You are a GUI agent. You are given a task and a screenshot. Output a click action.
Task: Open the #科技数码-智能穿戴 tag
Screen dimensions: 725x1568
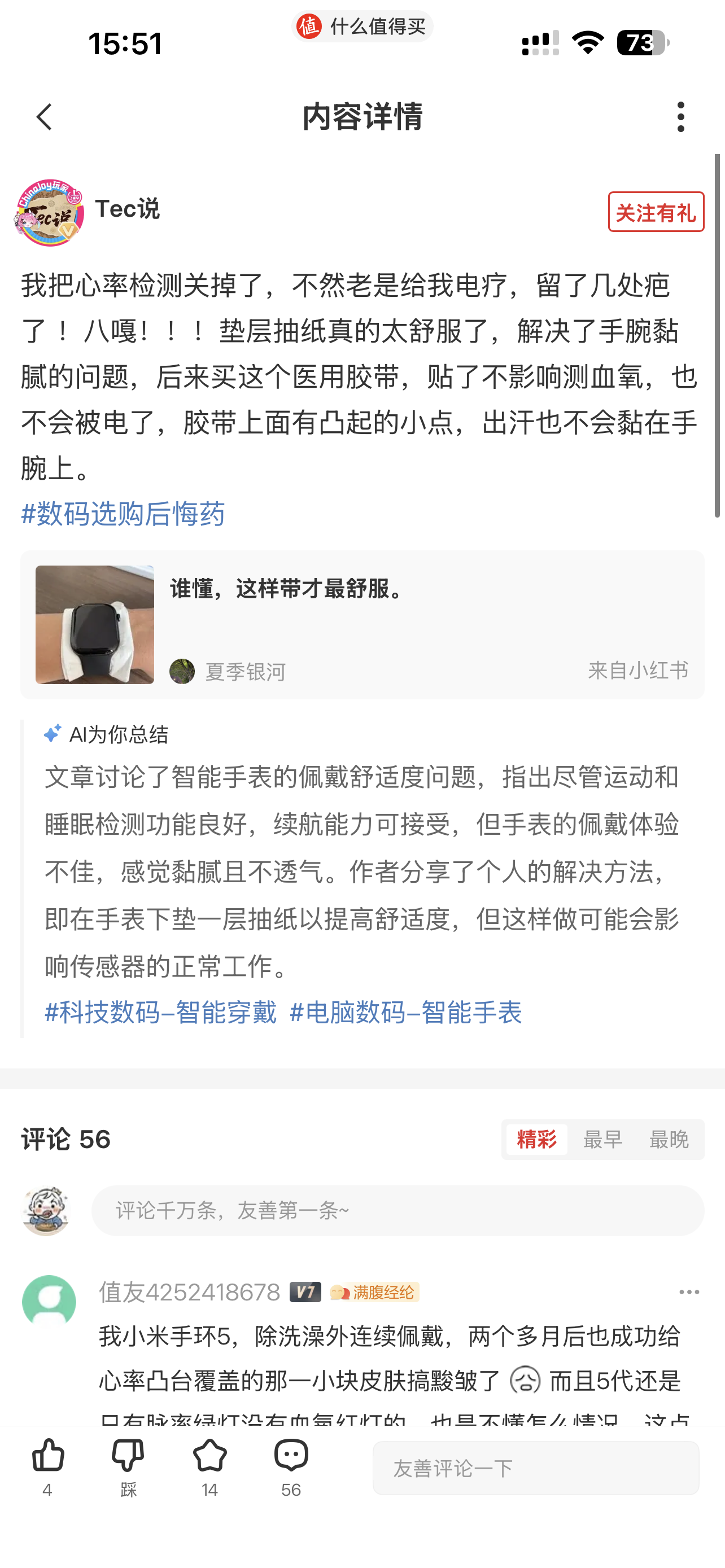tap(161, 1011)
